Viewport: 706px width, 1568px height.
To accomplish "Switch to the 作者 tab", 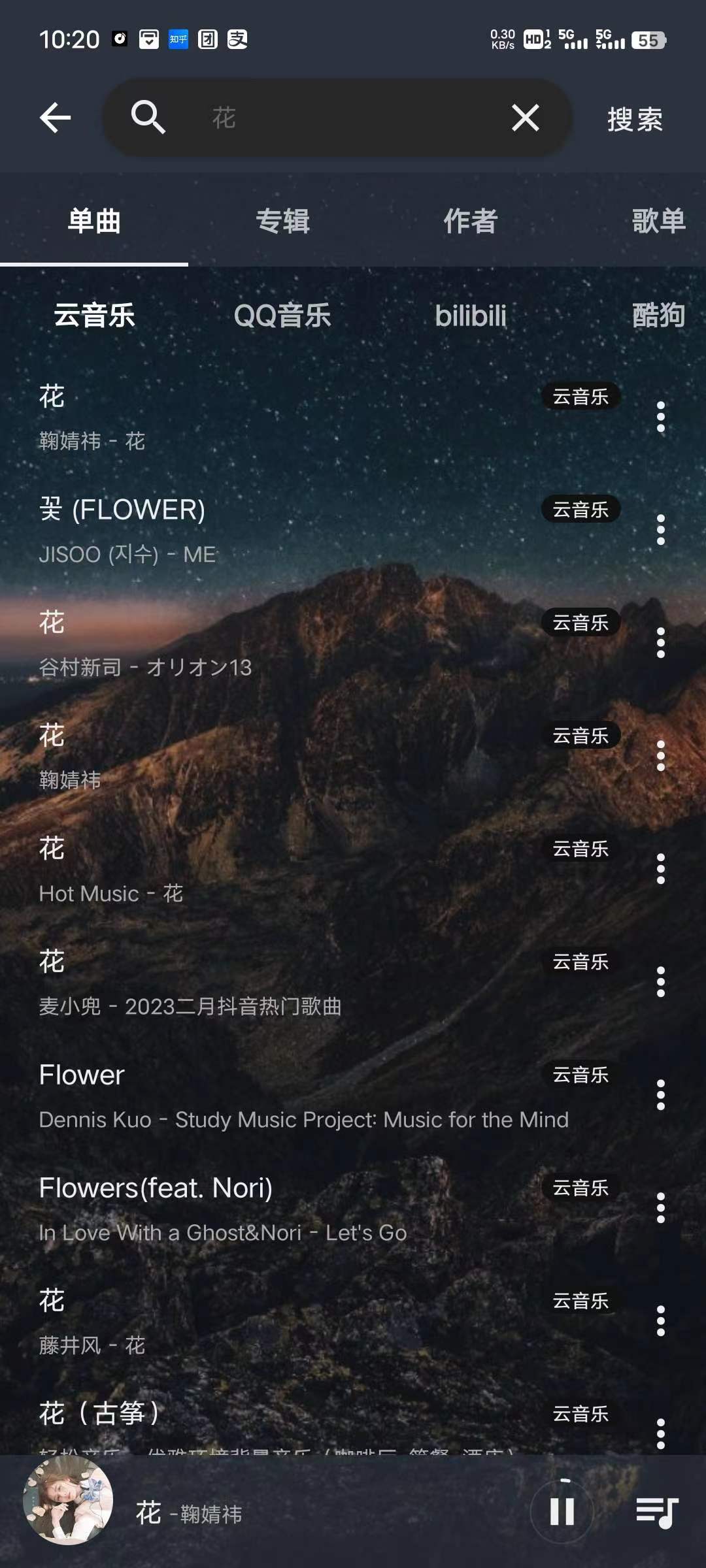I will pyautogui.click(x=471, y=221).
